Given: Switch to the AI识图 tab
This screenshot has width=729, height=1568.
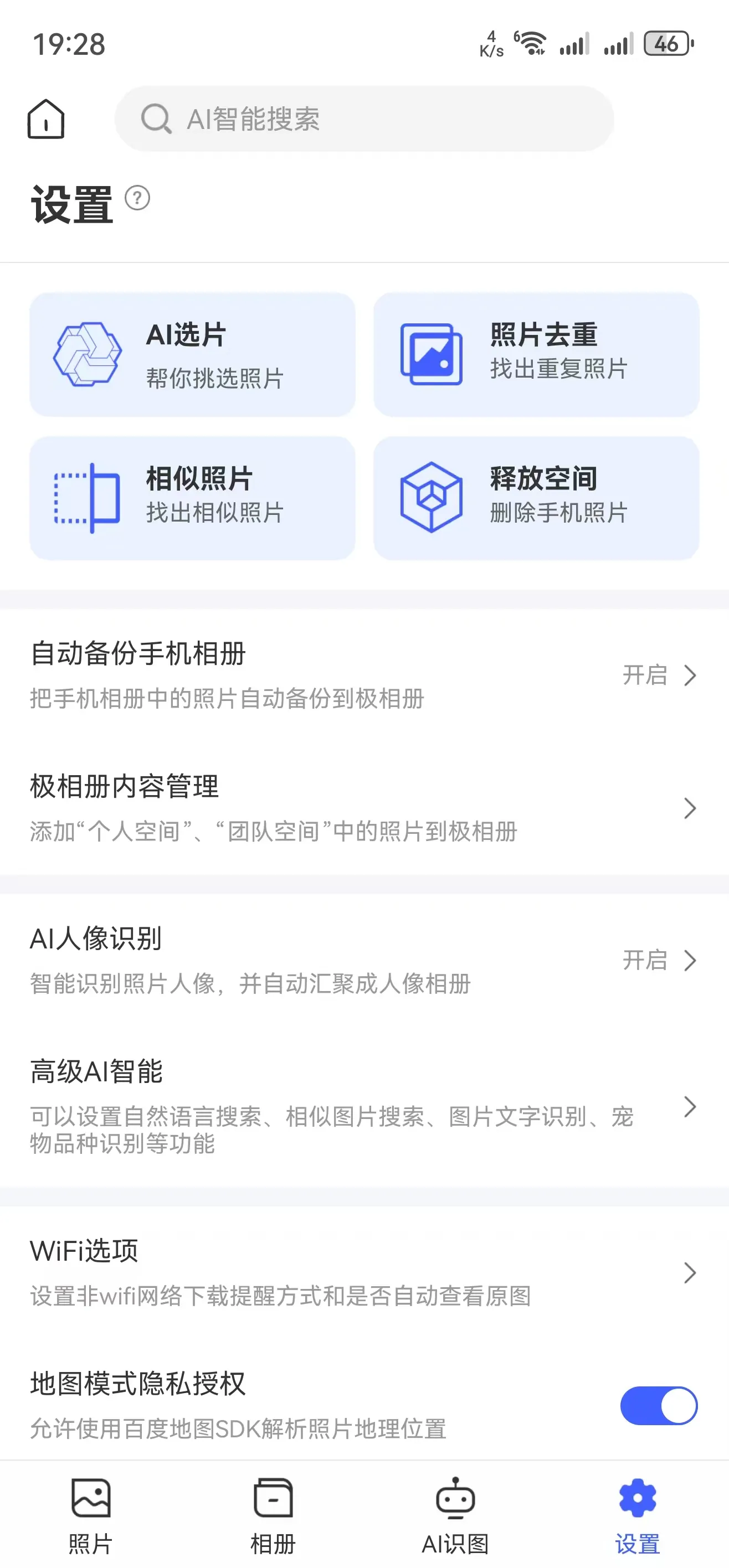Looking at the screenshot, I should click(455, 1515).
